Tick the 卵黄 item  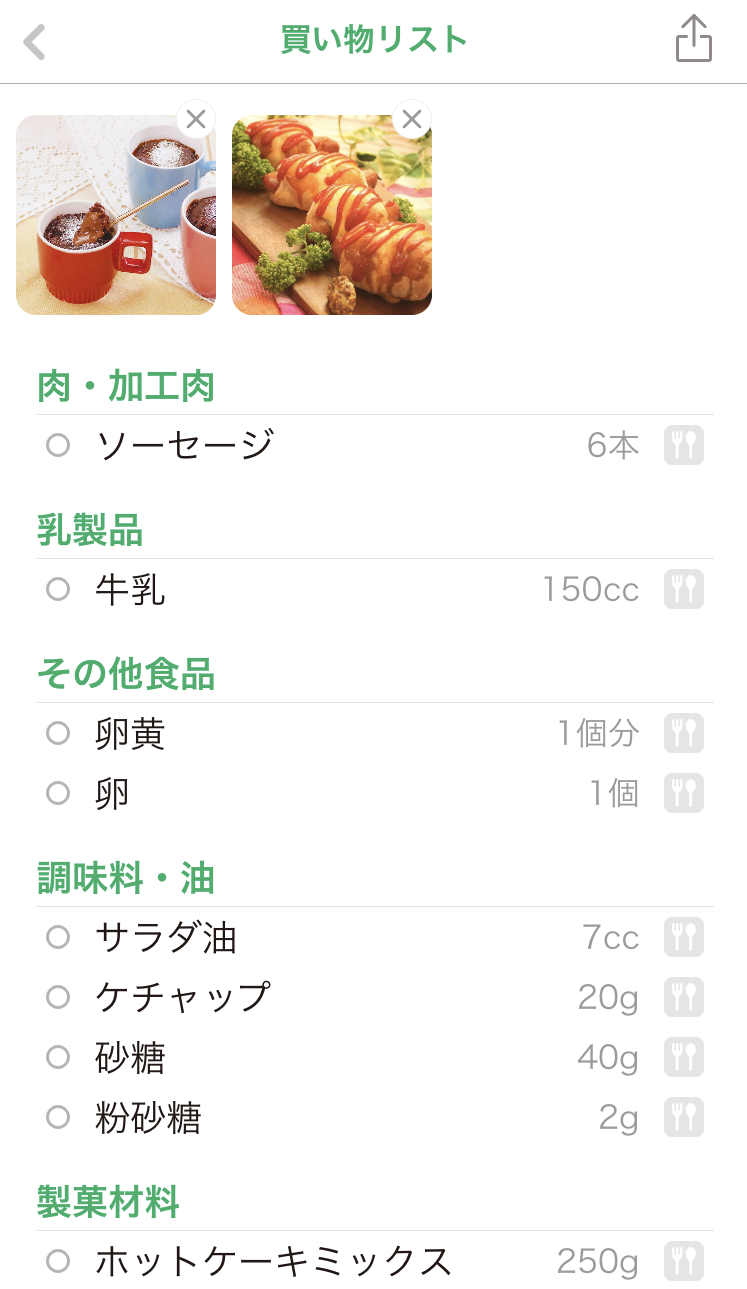[58, 733]
